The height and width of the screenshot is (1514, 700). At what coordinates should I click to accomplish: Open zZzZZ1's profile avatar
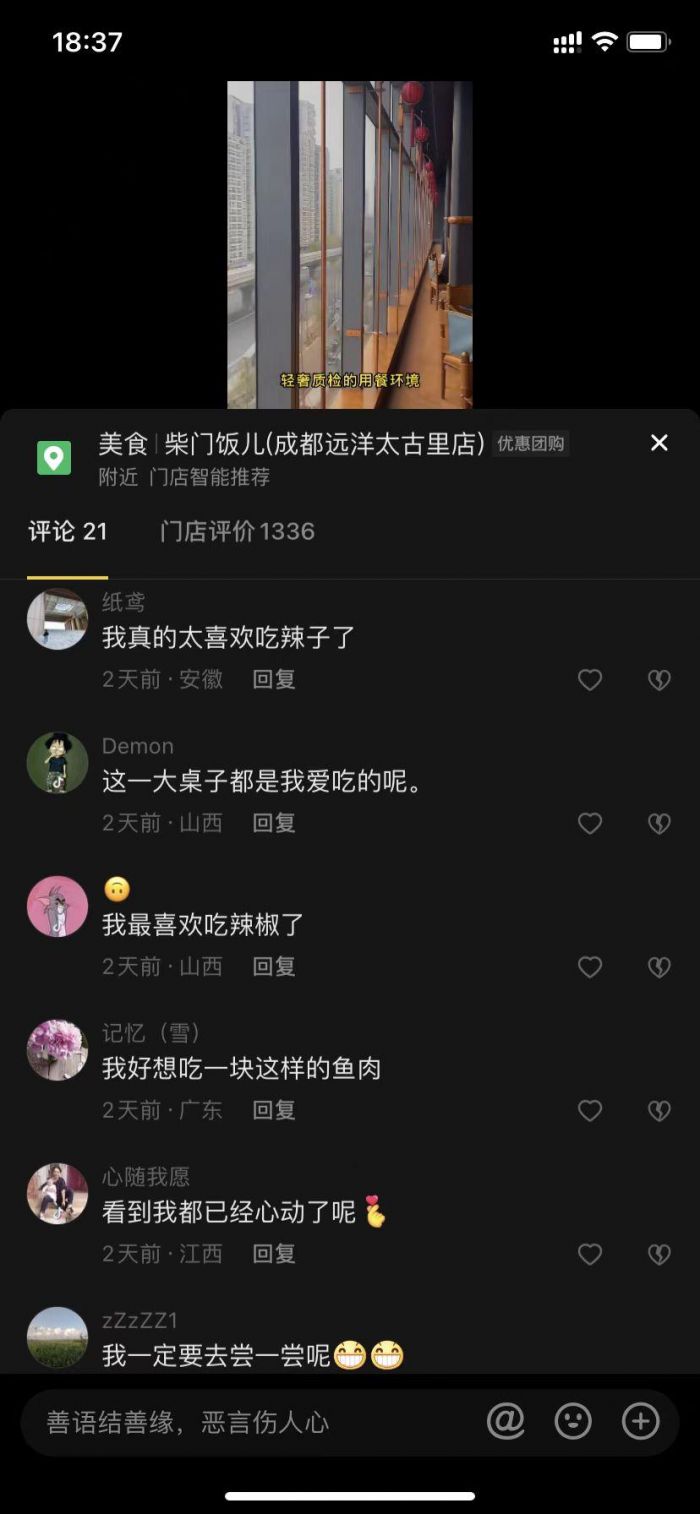click(57, 1337)
